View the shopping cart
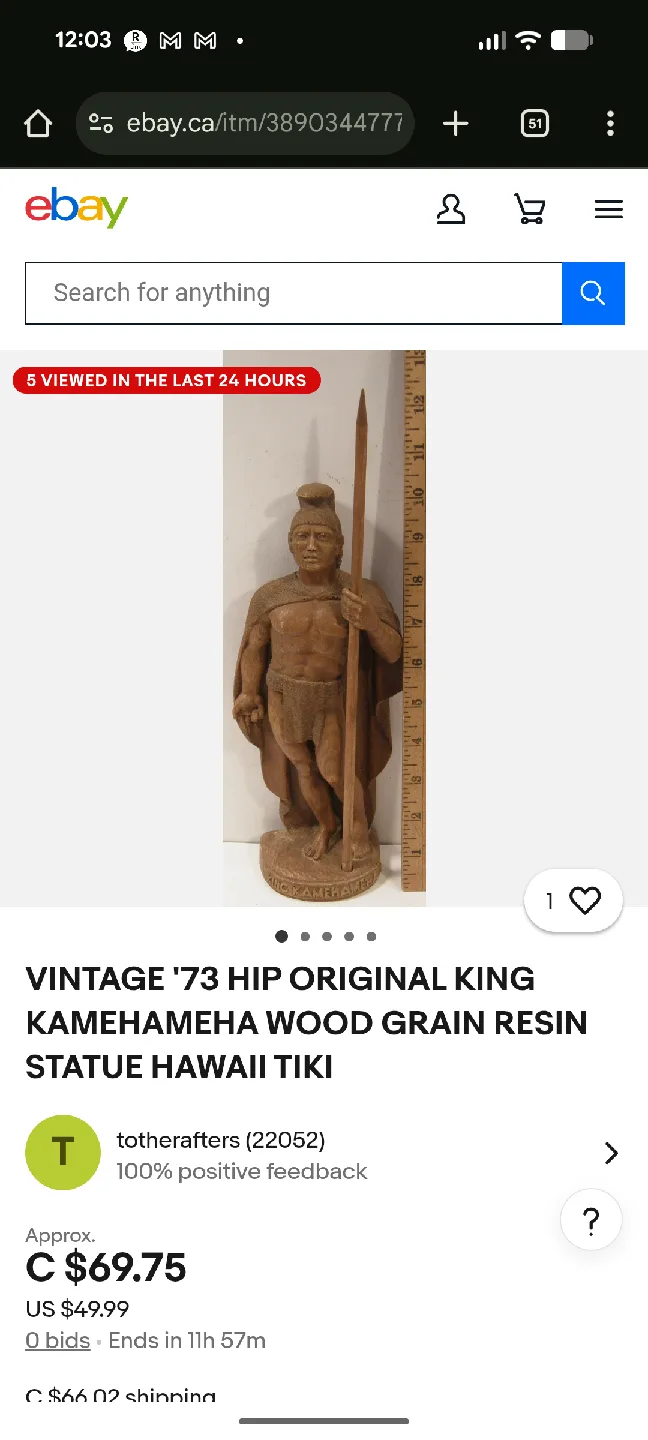Screen dimensions: 648x1440 [529, 209]
